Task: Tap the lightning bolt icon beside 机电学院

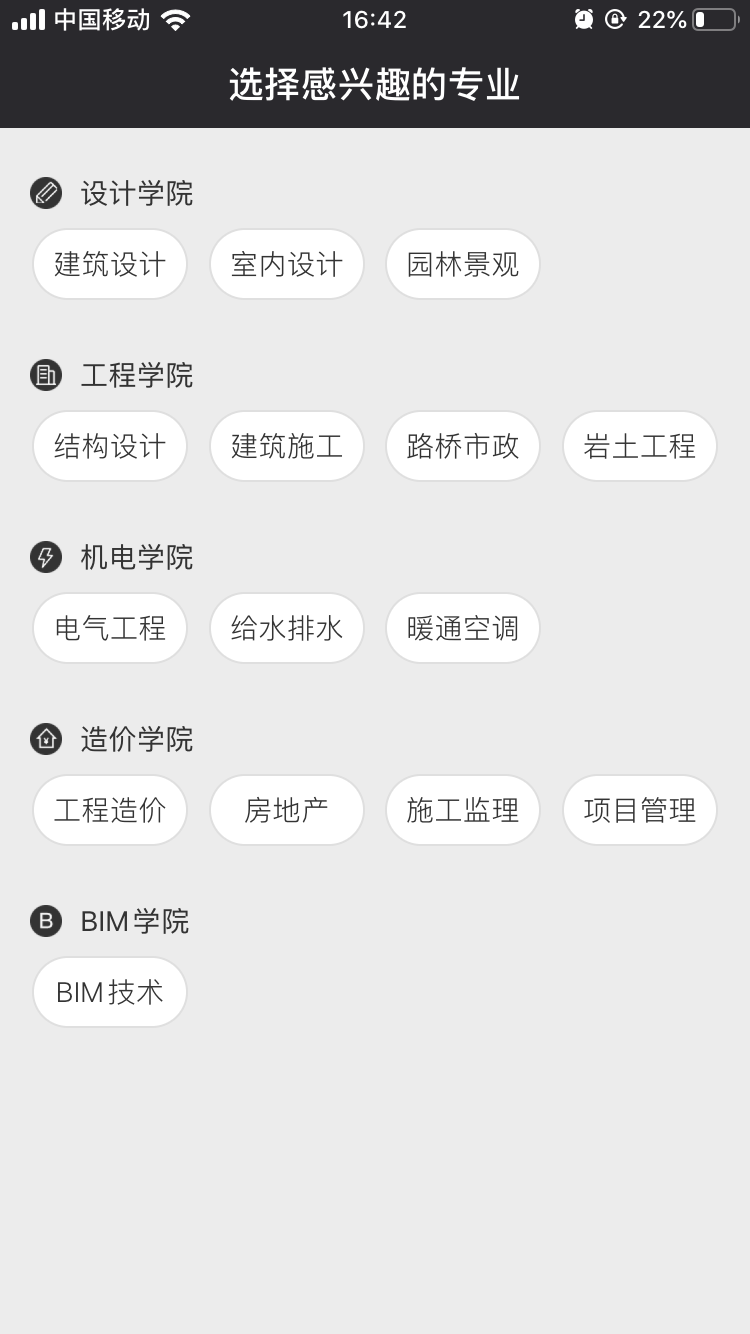Action: click(45, 557)
